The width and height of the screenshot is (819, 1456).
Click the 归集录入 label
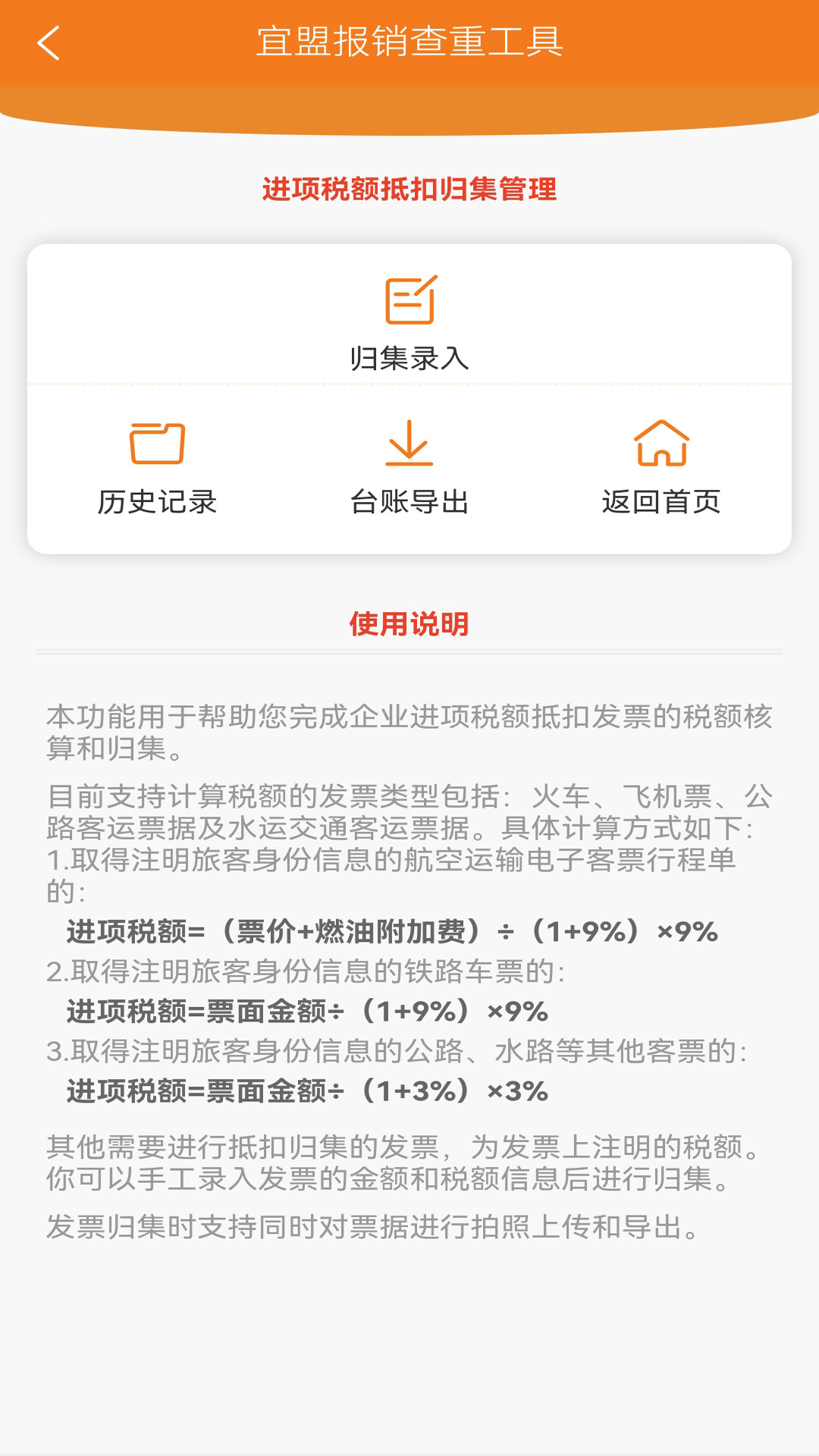(x=409, y=356)
